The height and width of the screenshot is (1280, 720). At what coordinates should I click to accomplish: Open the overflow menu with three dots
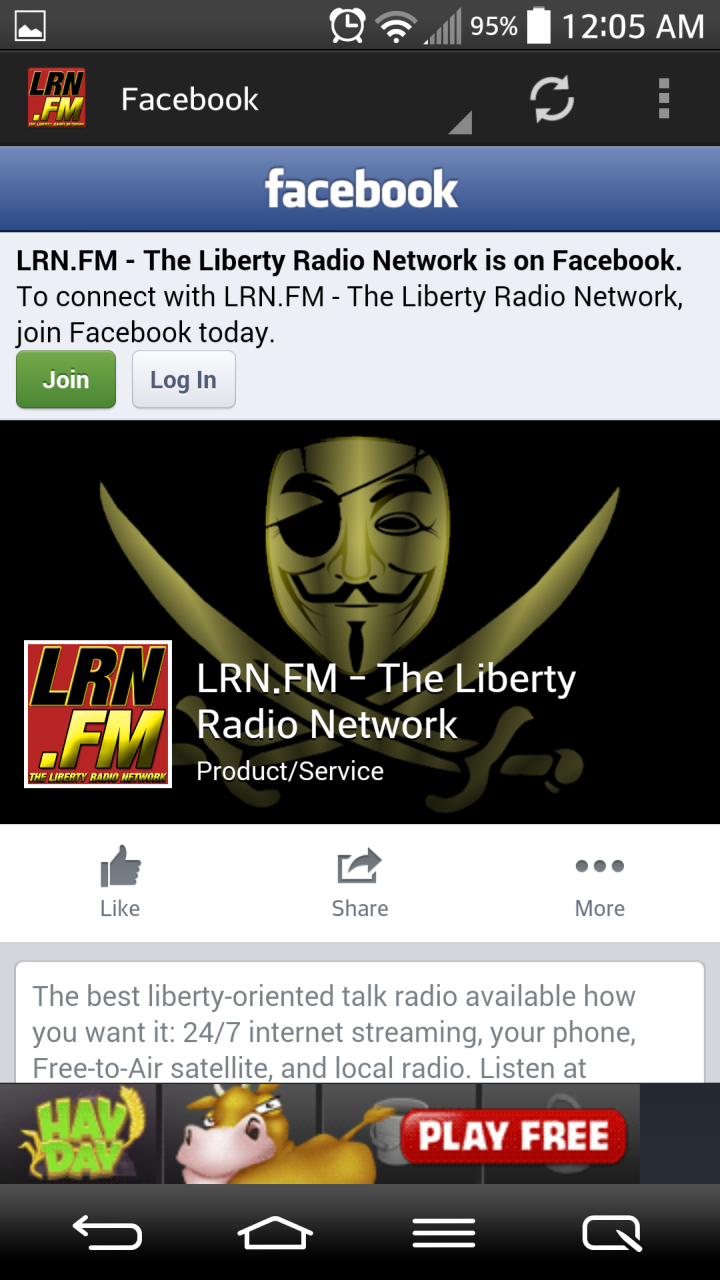[x=663, y=98]
